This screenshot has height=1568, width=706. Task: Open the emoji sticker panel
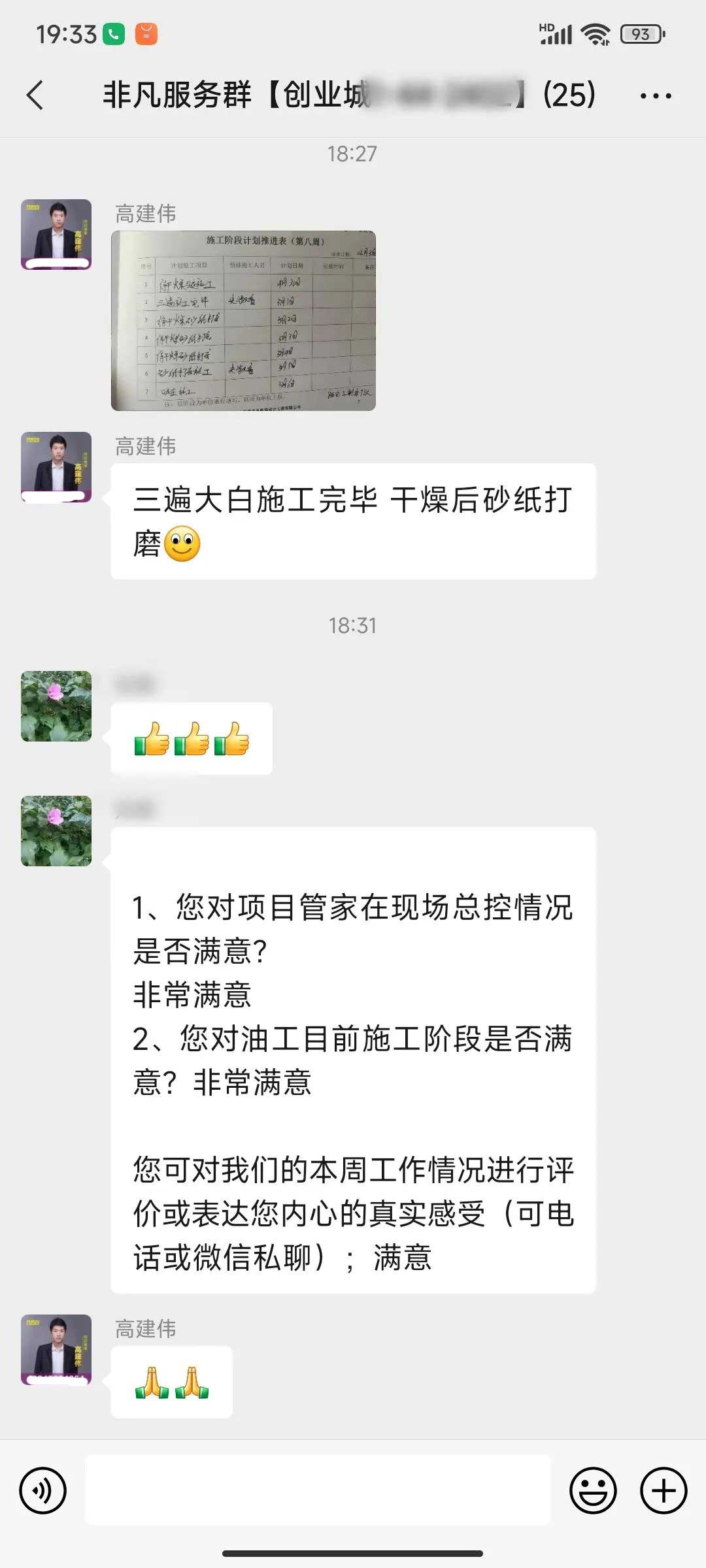tap(593, 1490)
